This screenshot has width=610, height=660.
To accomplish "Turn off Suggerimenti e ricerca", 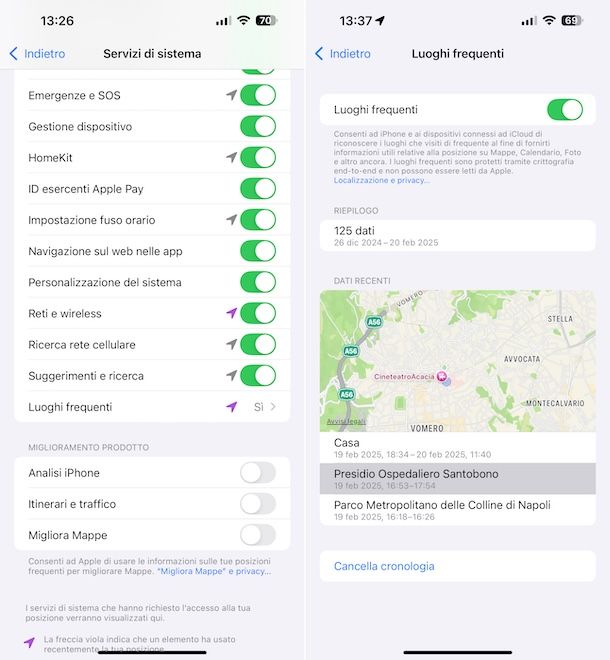I will pos(258,376).
